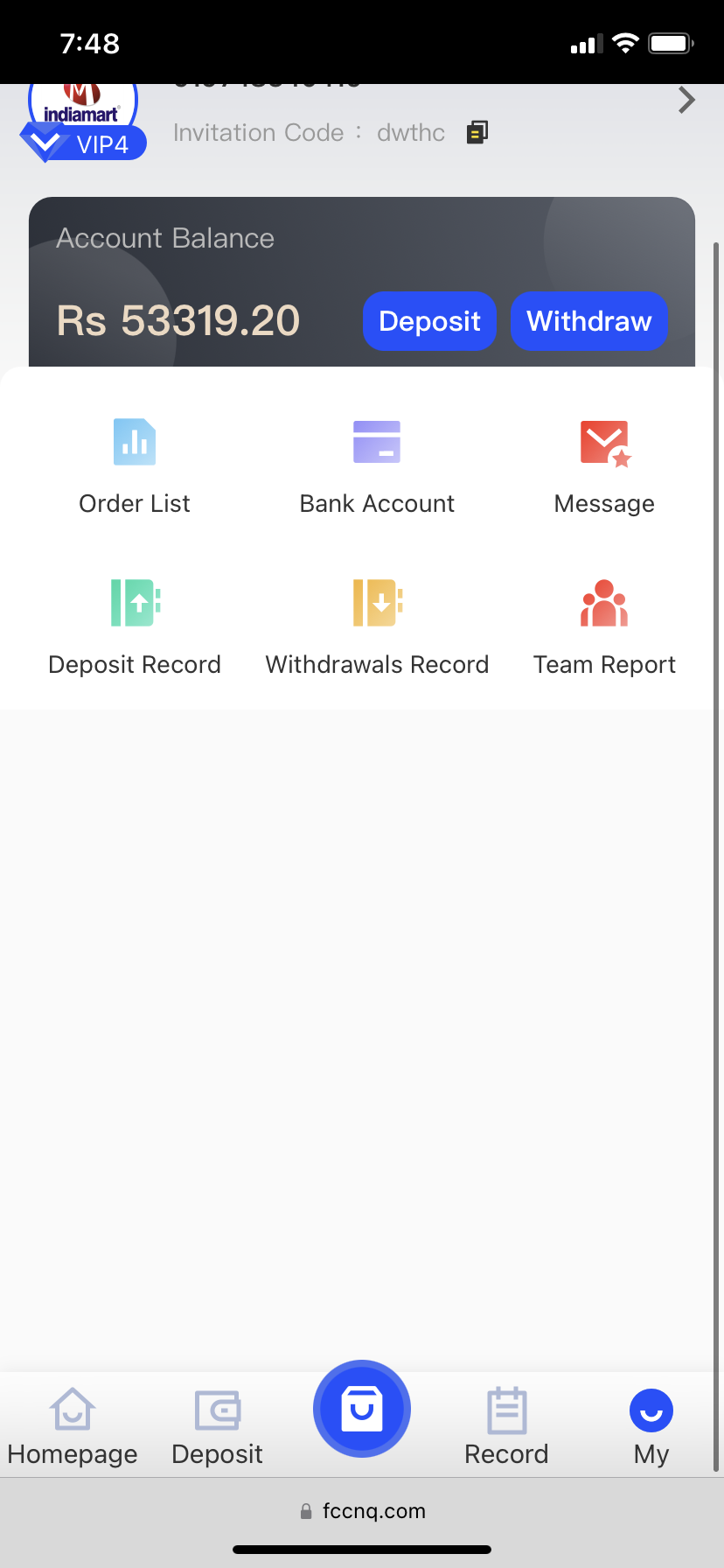This screenshot has height=1568, width=724.
Task: View Deposit Record
Action: point(135,627)
